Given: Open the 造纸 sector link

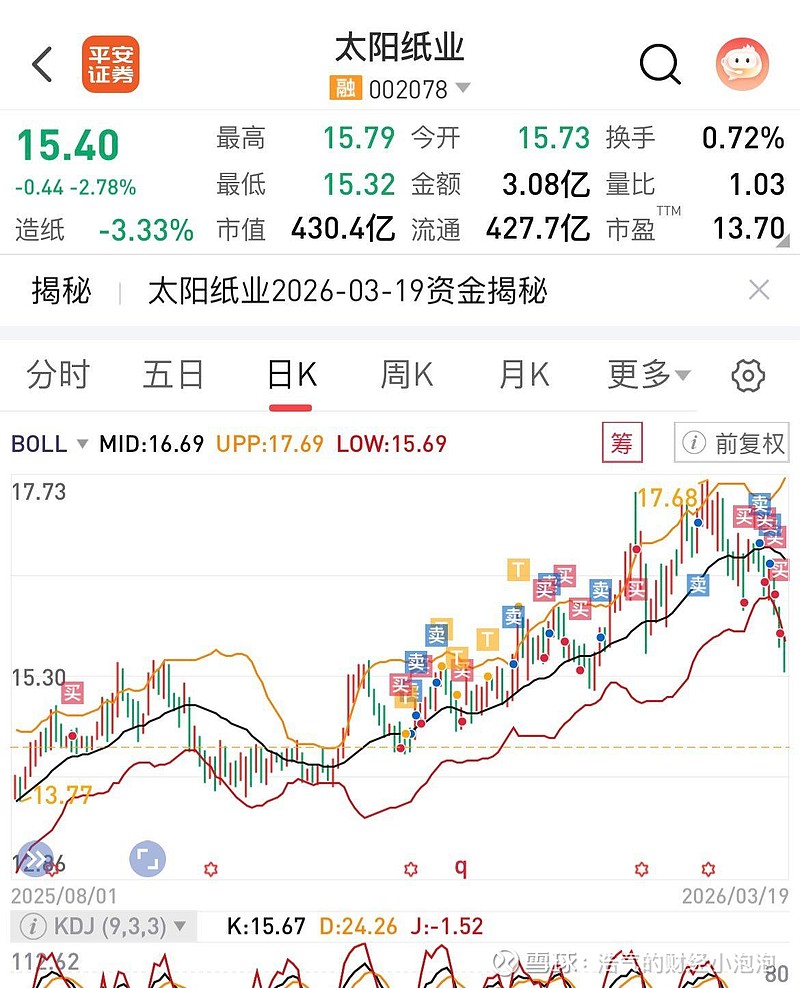Looking at the screenshot, I should pos(40,230).
